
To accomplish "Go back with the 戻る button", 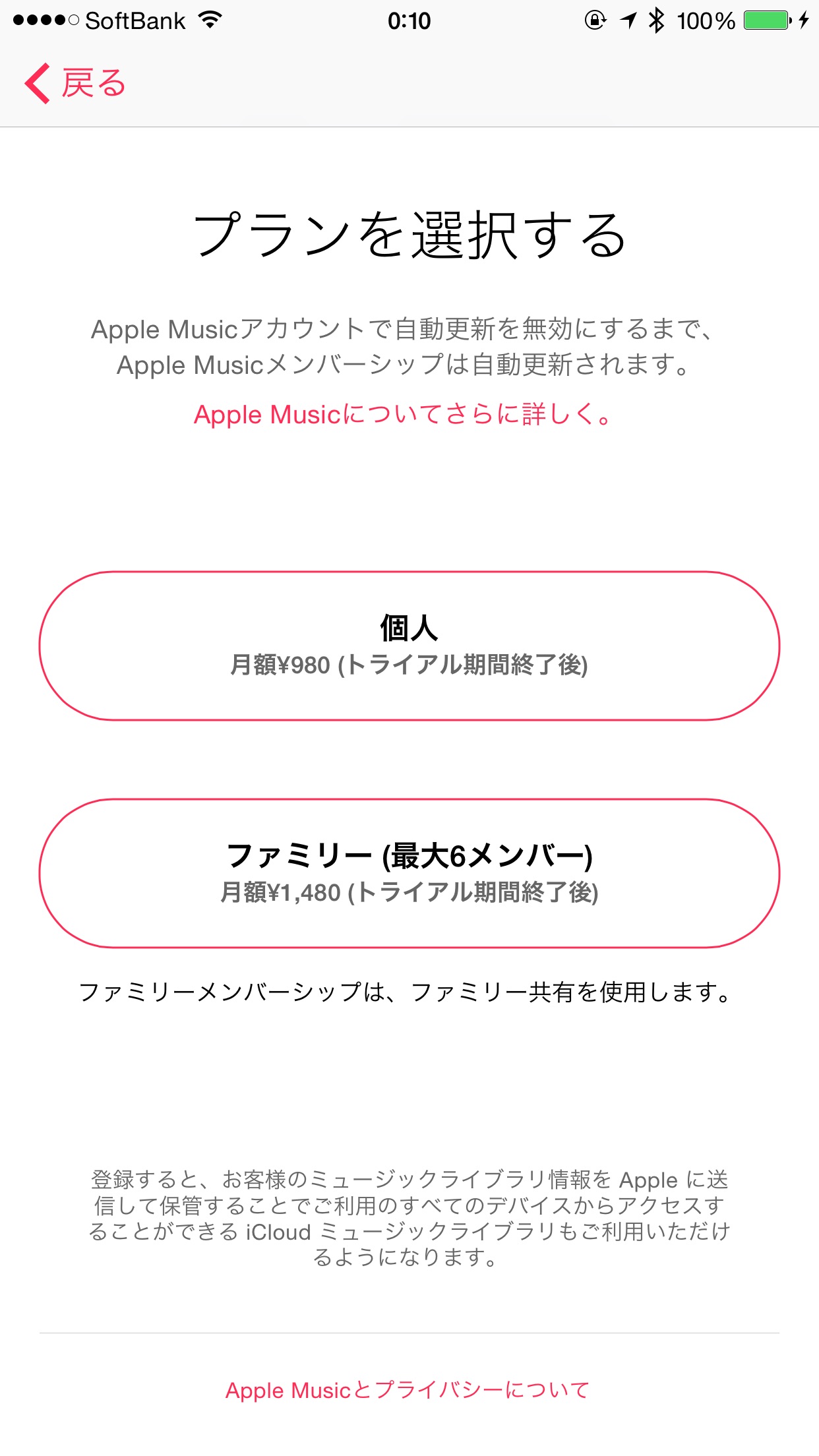I will (75, 84).
